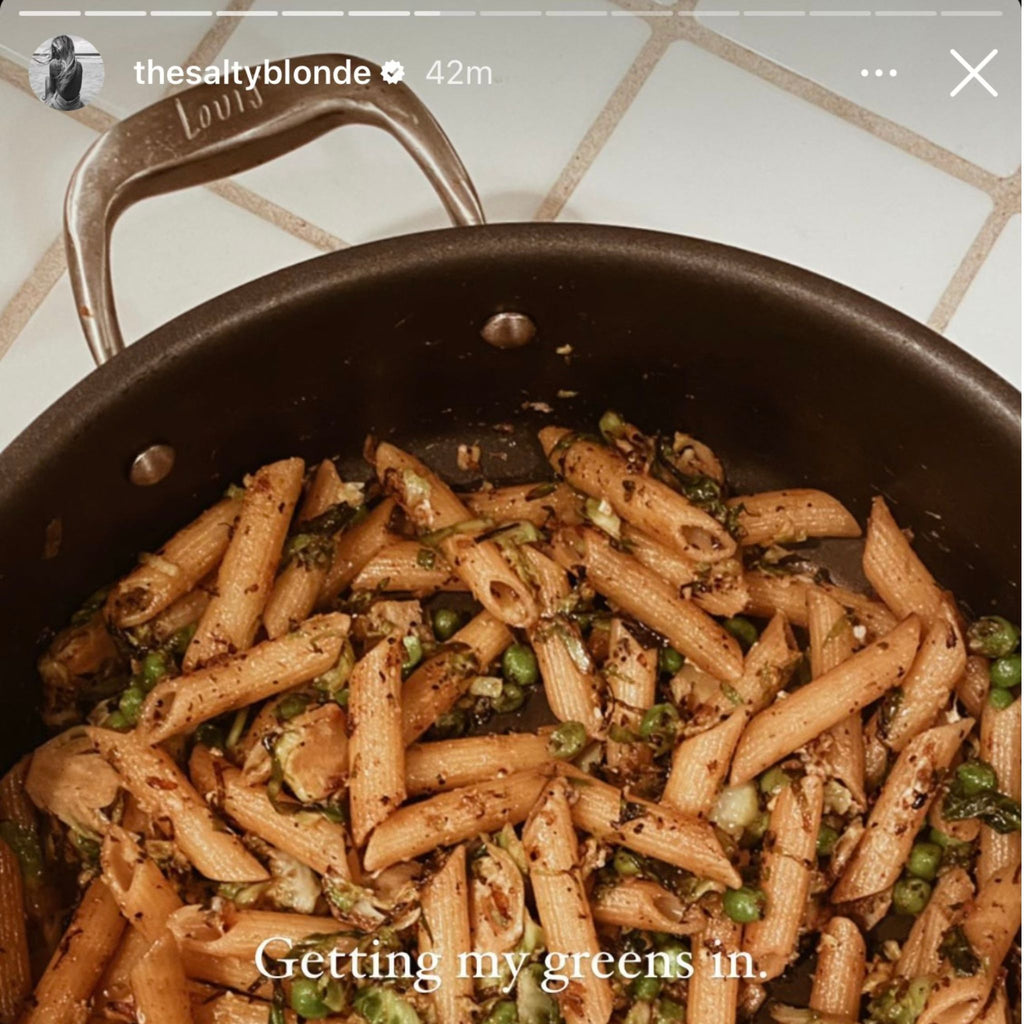Viewport: 1024px width, 1024px height.
Task: Open the three-dot story options menu
Action: (879, 73)
